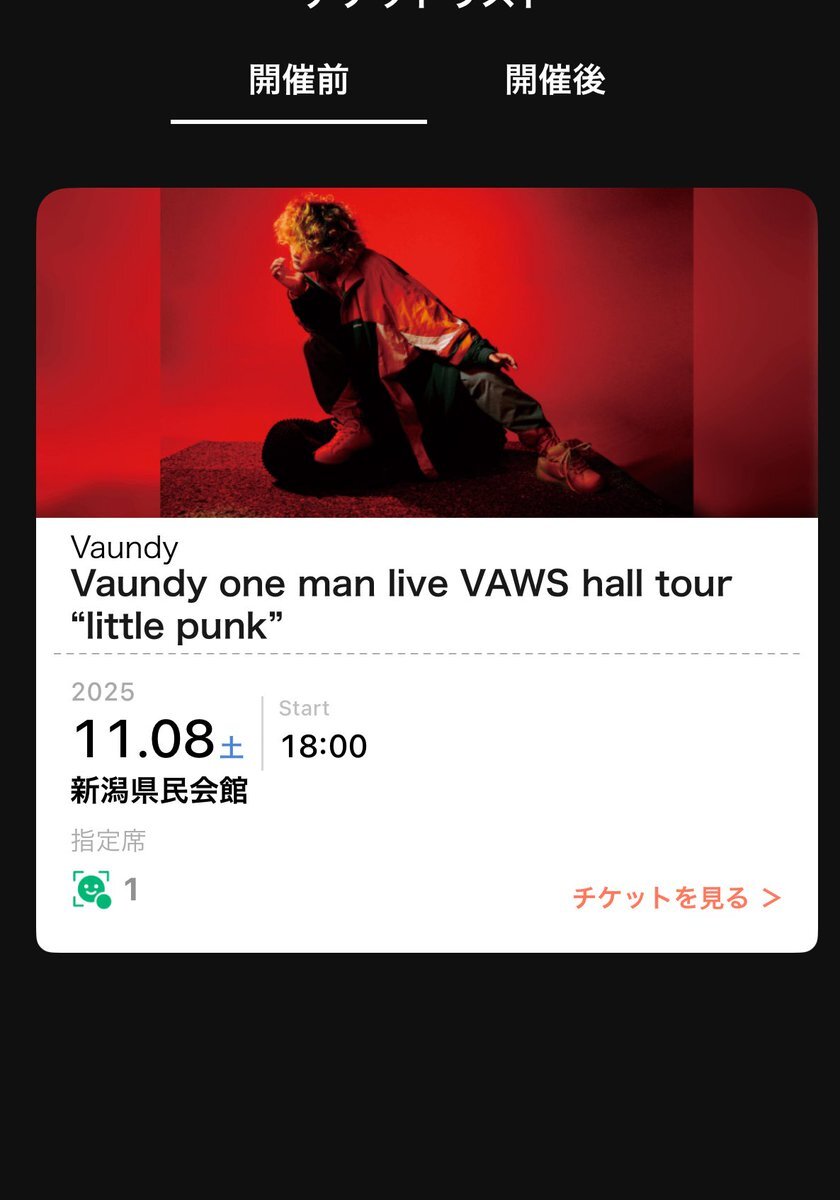Switch to the 開催前 tab
The height and width of the screenshot is (1200, 840).
[298, 81]
